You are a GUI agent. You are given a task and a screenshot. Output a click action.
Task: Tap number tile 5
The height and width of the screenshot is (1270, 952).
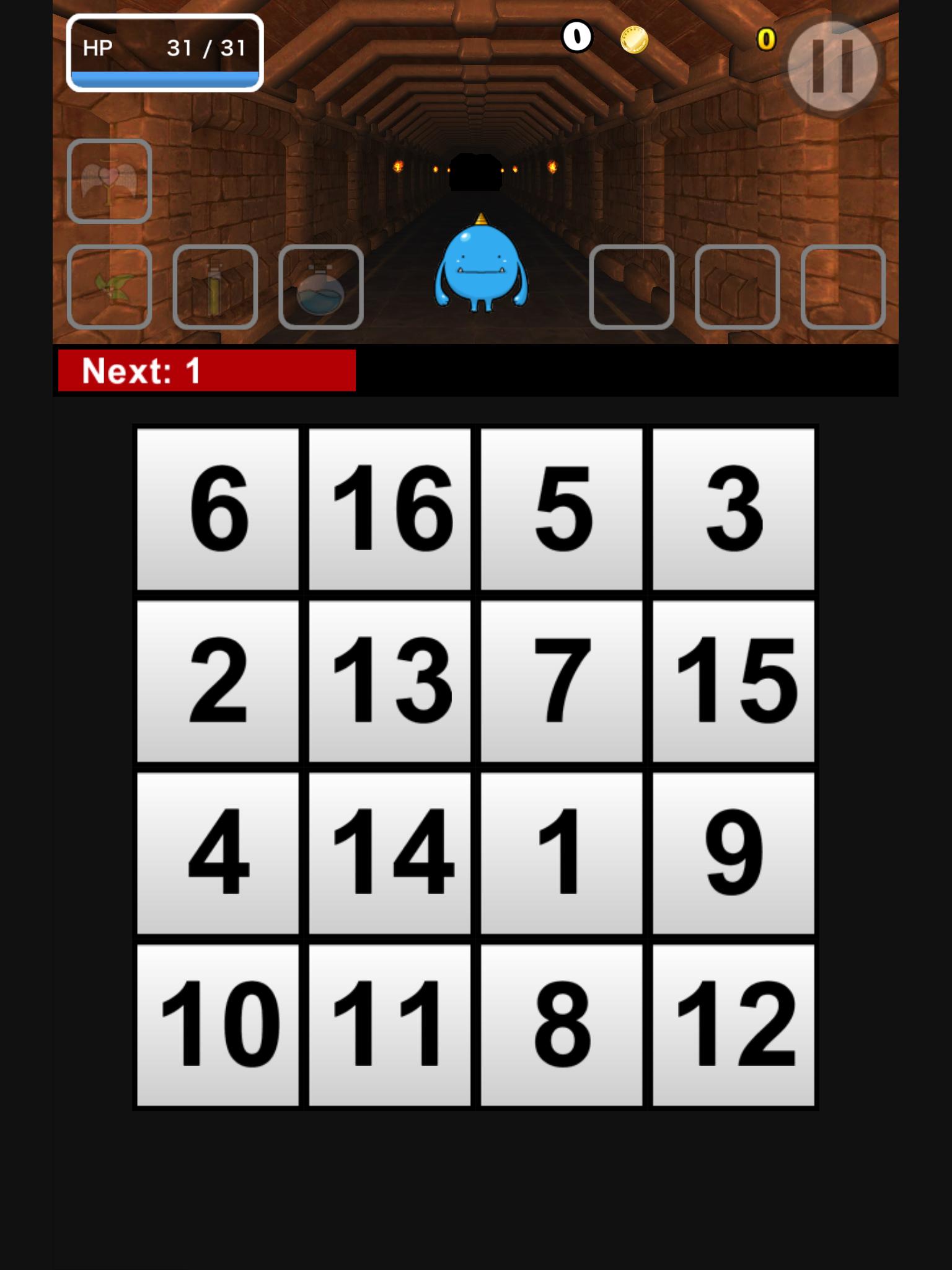click(561, 508)
